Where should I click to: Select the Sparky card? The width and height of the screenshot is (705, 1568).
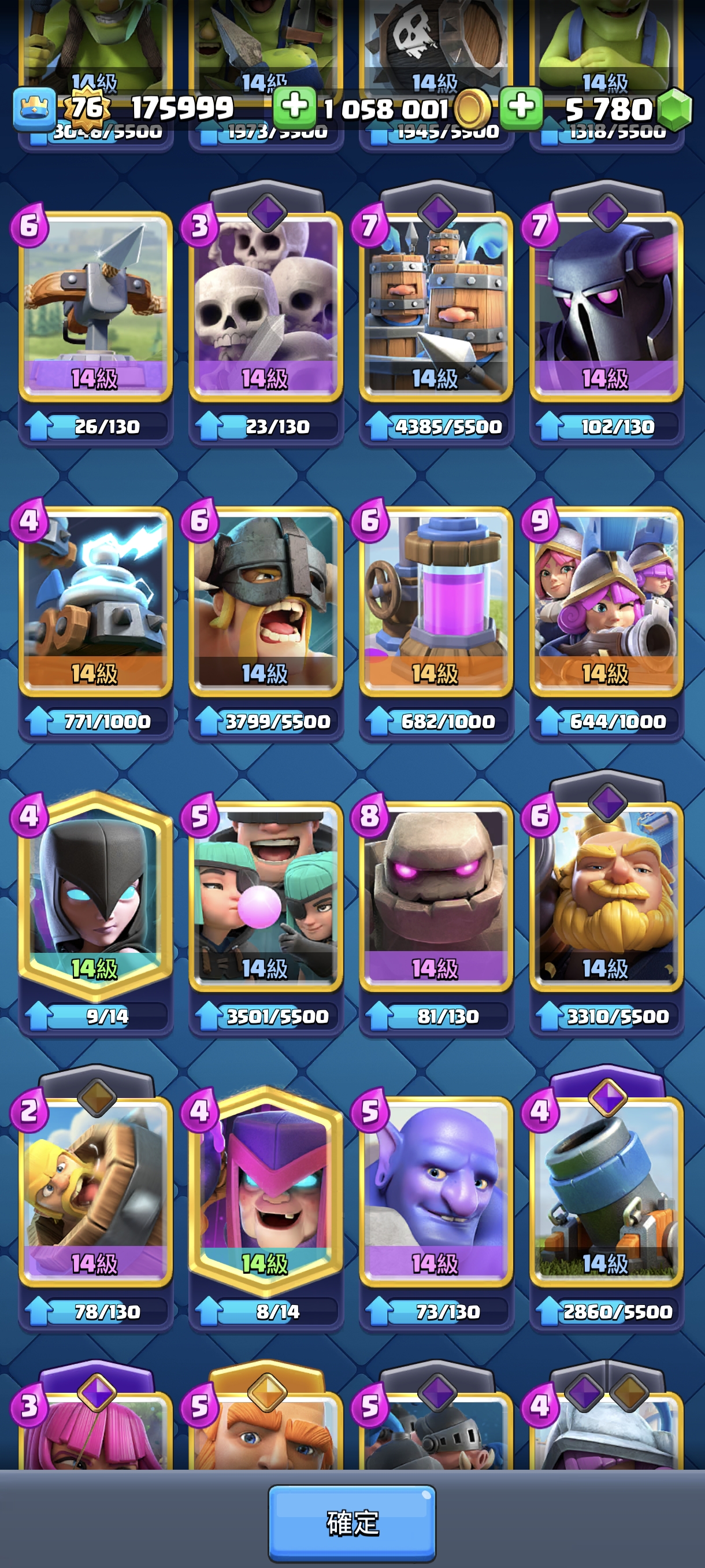95,600
